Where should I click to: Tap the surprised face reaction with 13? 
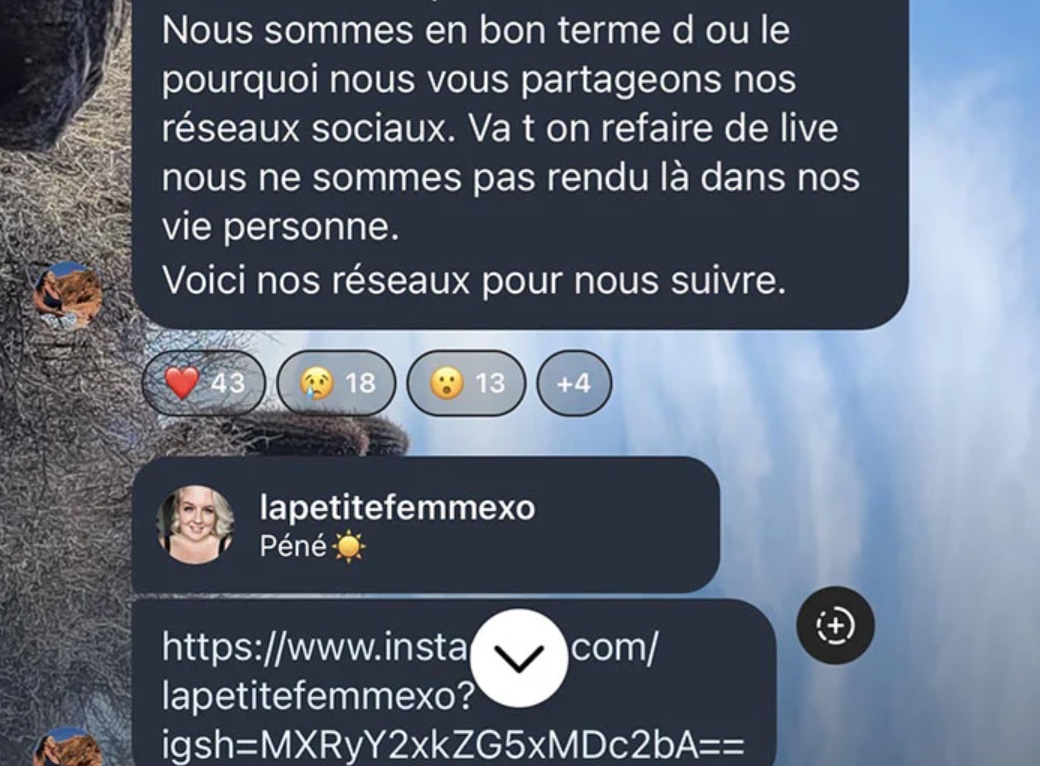466,383
